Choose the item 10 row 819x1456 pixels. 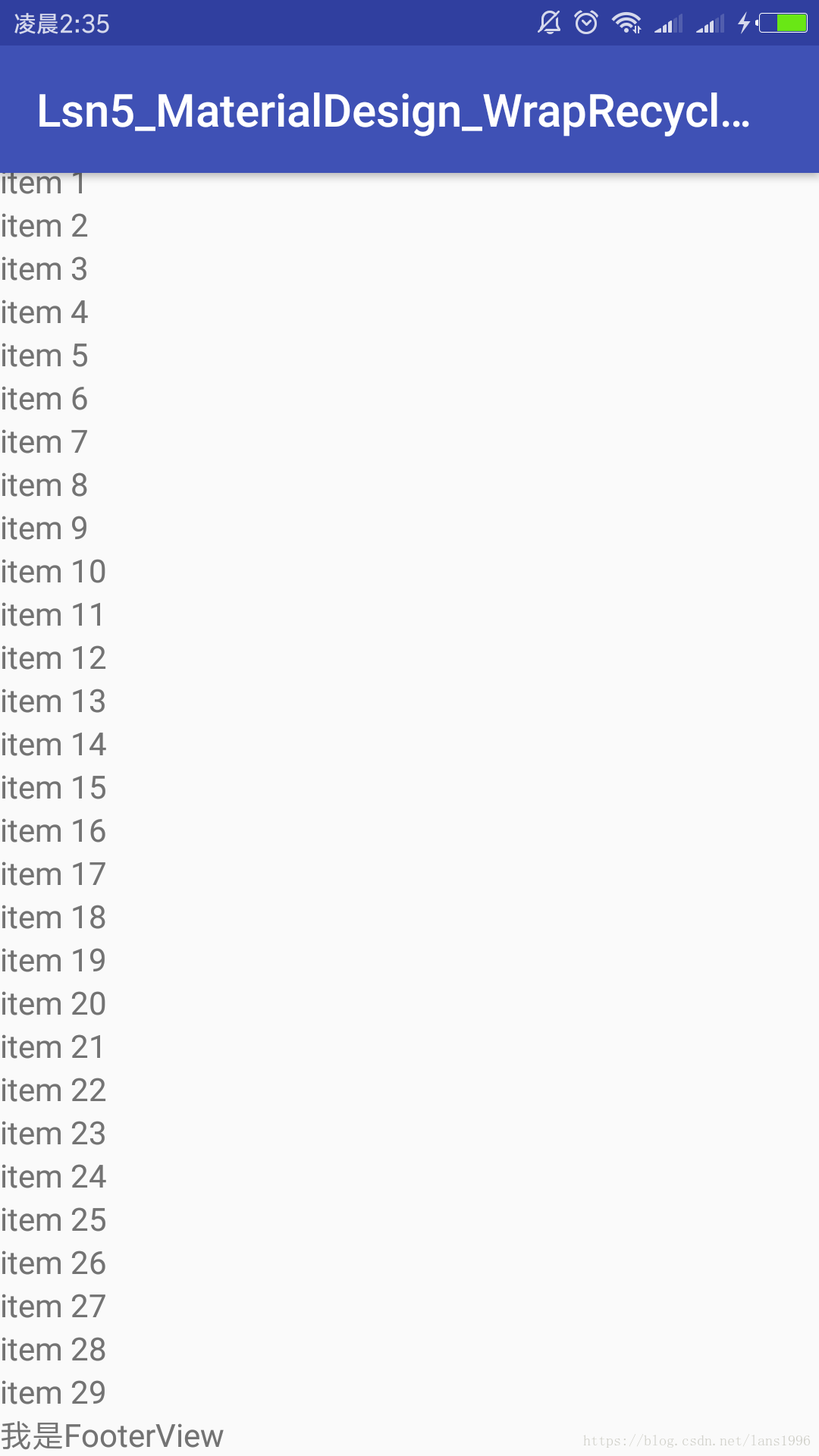(409, 572)
